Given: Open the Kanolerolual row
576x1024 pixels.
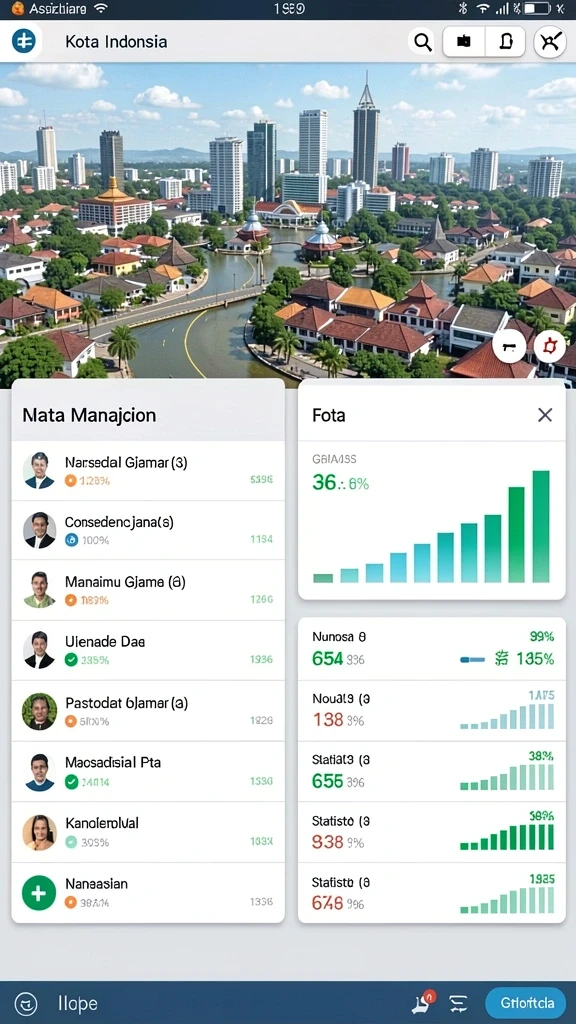Looking at the screenshot, I should [148, 832].
